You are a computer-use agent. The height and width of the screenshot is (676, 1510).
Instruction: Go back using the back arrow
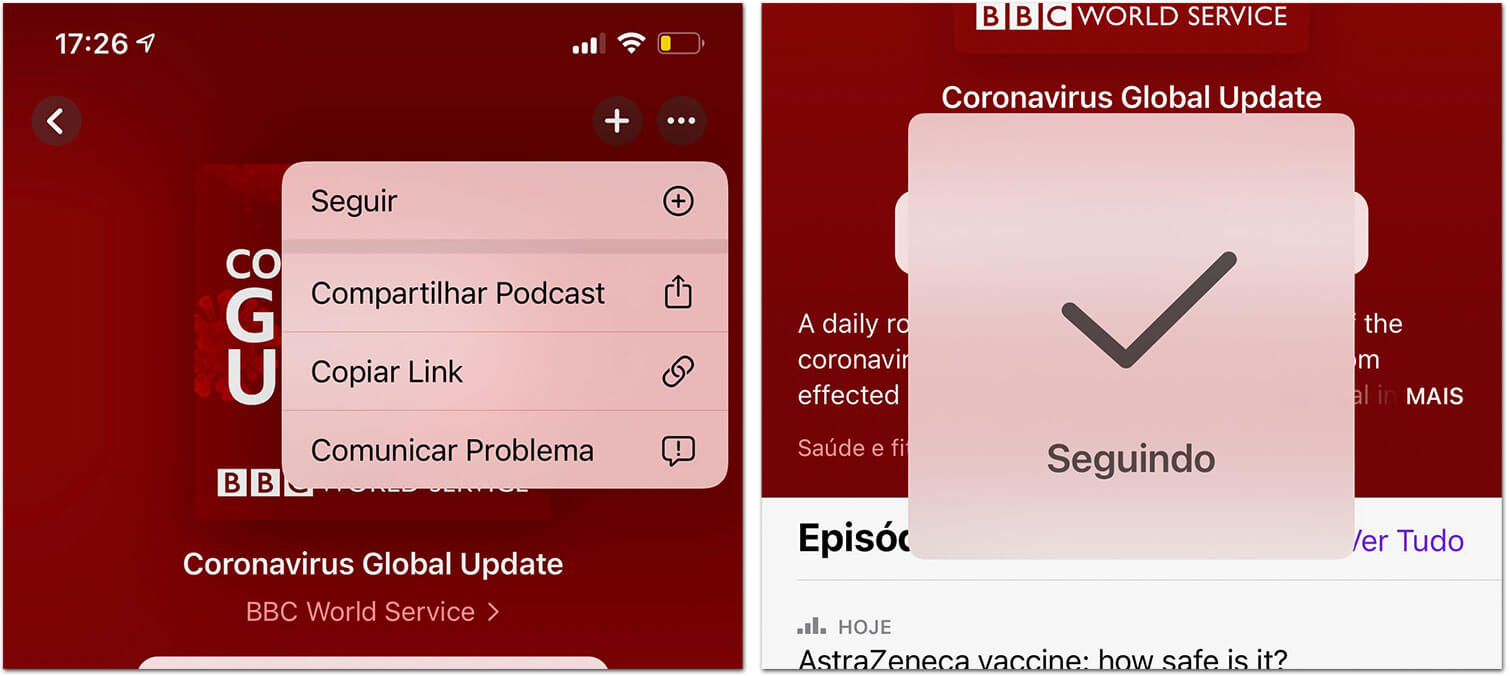[x=56, y=122]
